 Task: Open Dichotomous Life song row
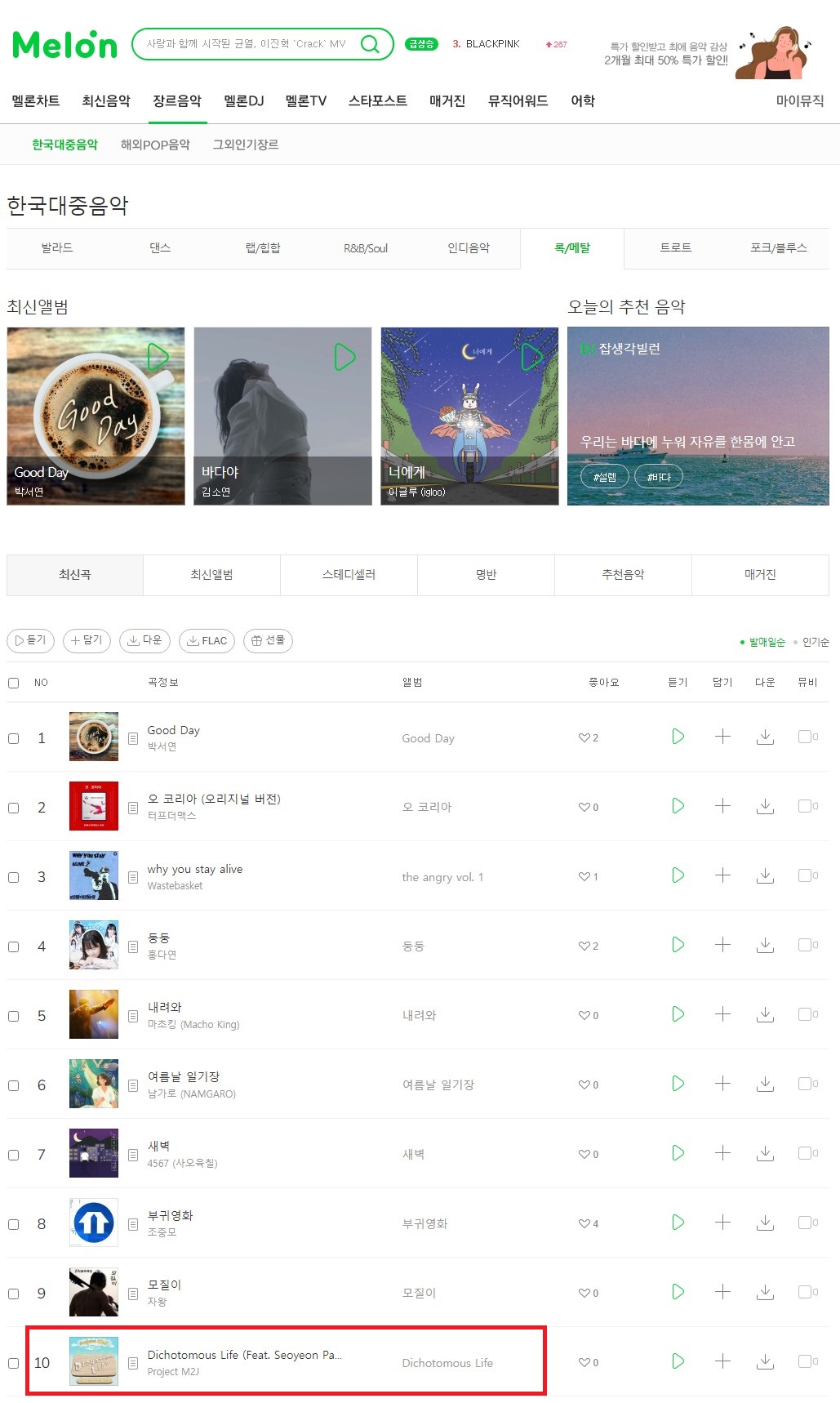(244, 1355)
